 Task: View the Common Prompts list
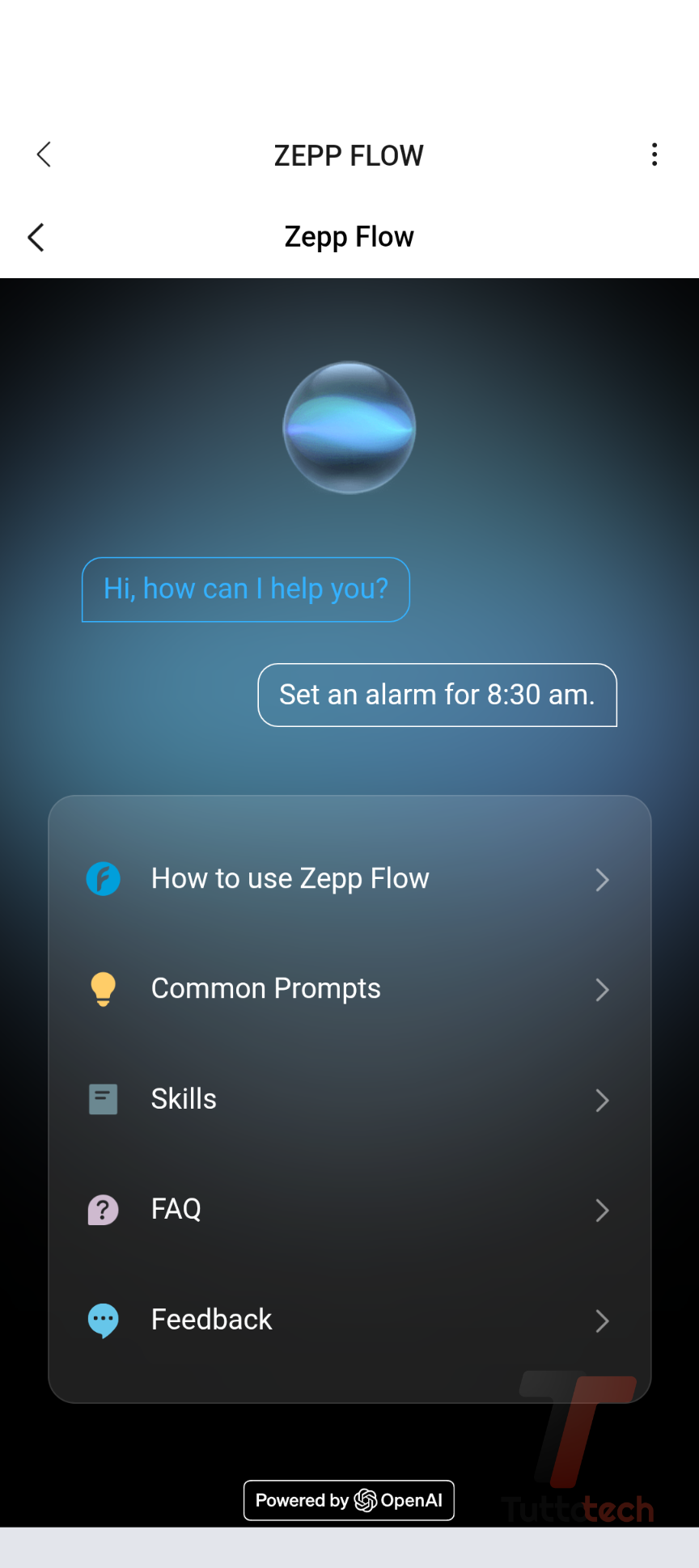[349, 989]
